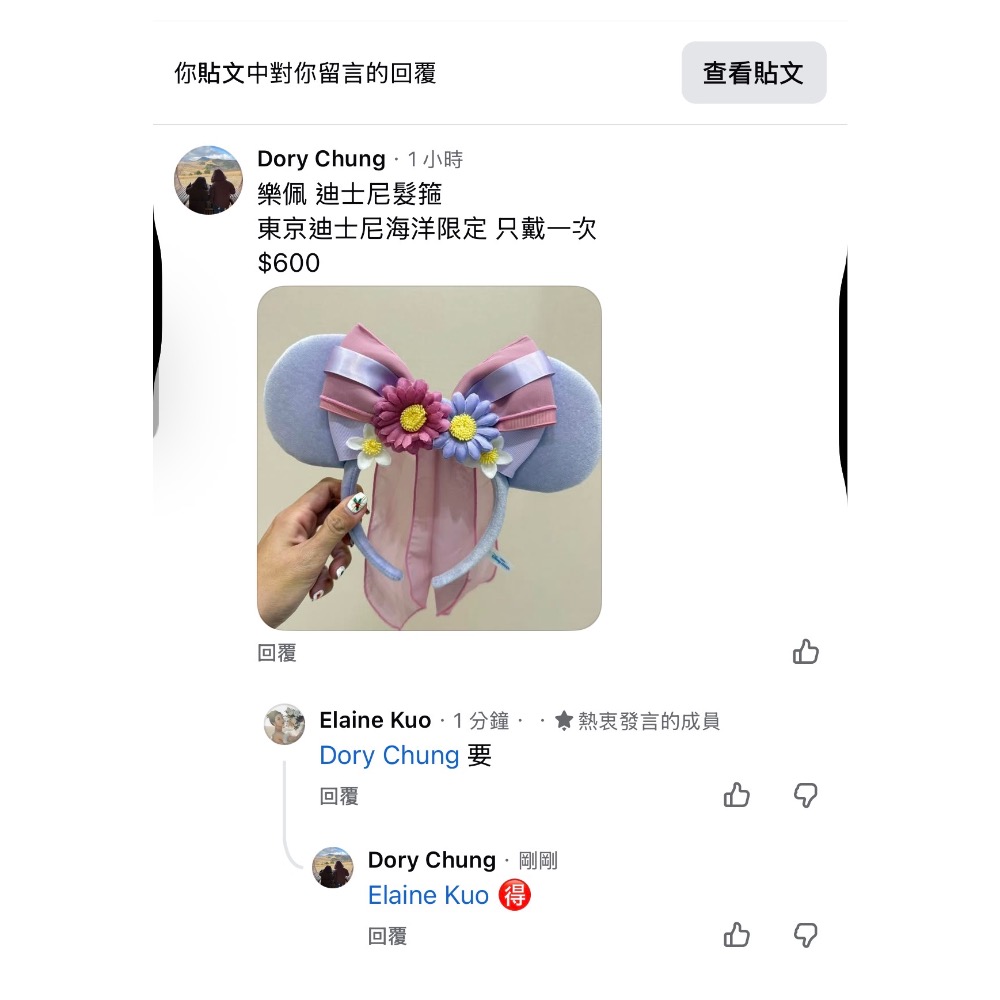Open Elaine Kuo's avatar picture
The image size is (1000, 1000).
[x=284, y=724]
